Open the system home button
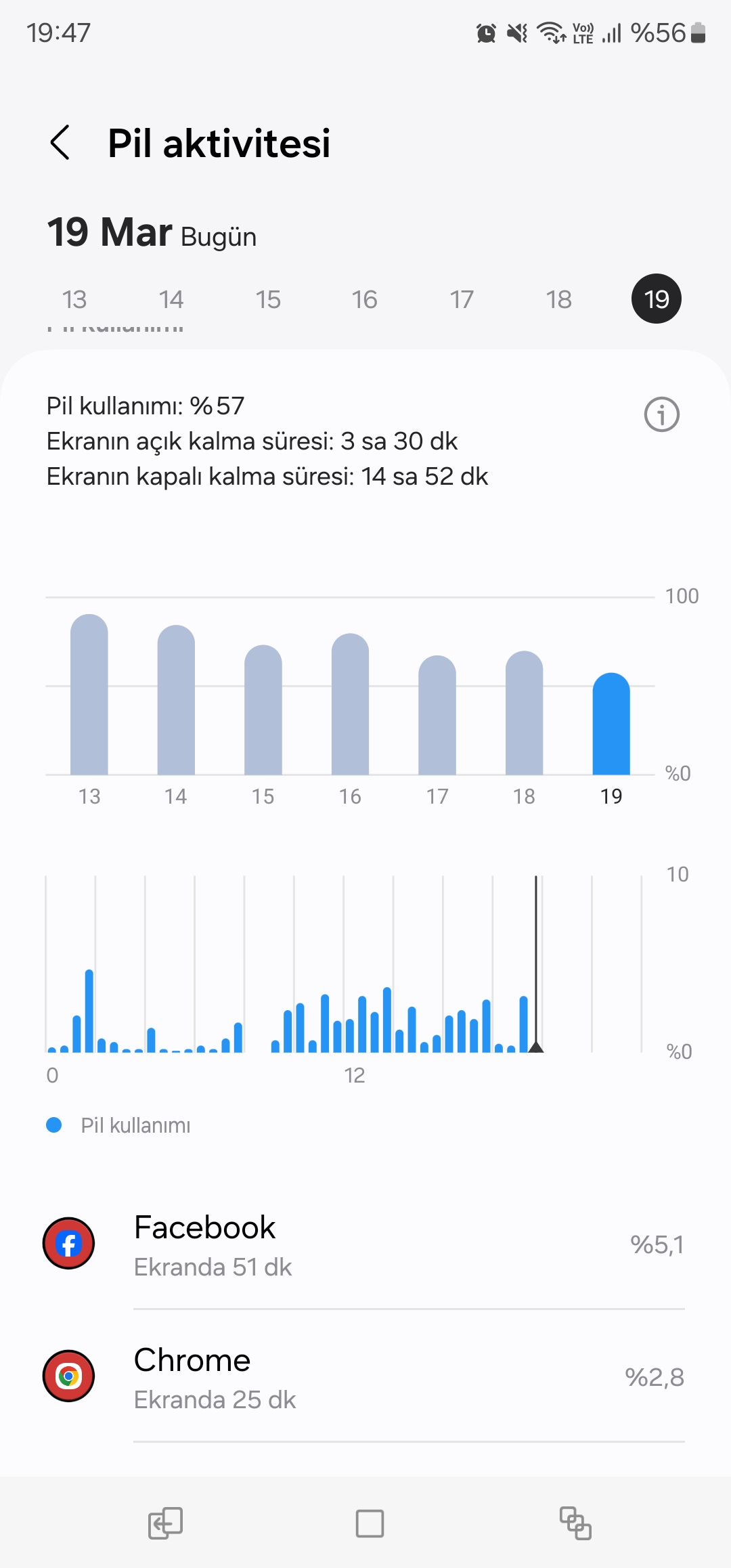Viewport: 731px width, 1568px height. tap(370, 1524)
